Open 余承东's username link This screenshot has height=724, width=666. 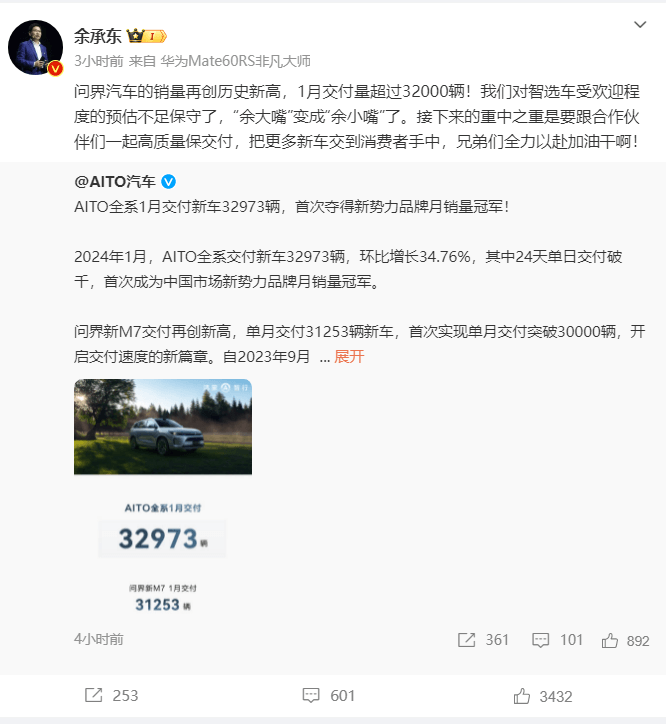96,37
